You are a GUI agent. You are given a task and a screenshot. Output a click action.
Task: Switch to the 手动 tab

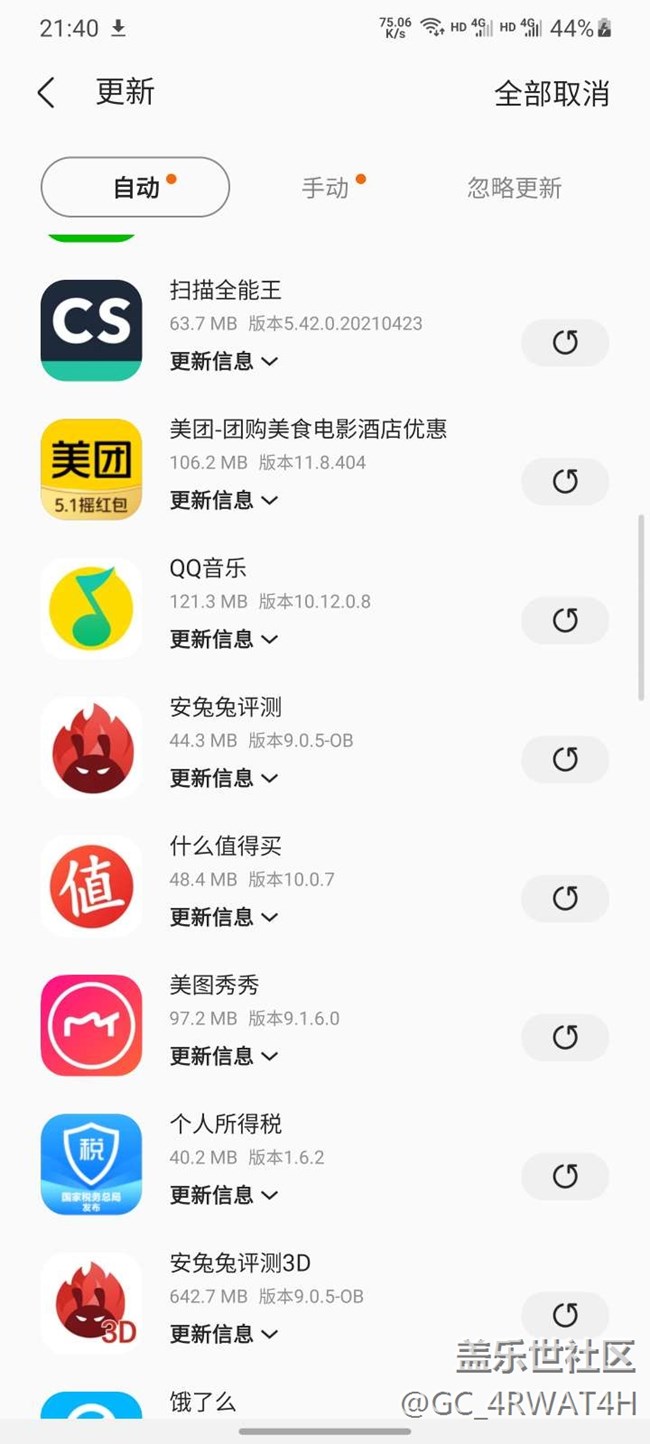(x=326, y=187)
